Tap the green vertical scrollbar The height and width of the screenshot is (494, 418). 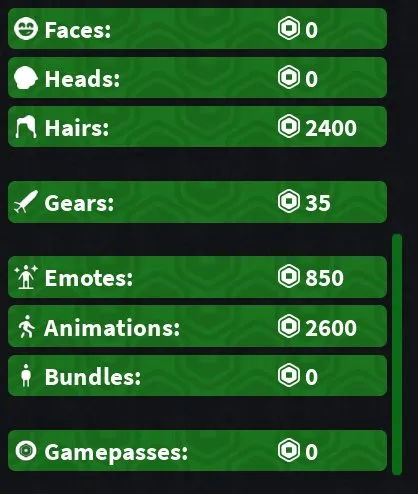click(x=397, y=355)
